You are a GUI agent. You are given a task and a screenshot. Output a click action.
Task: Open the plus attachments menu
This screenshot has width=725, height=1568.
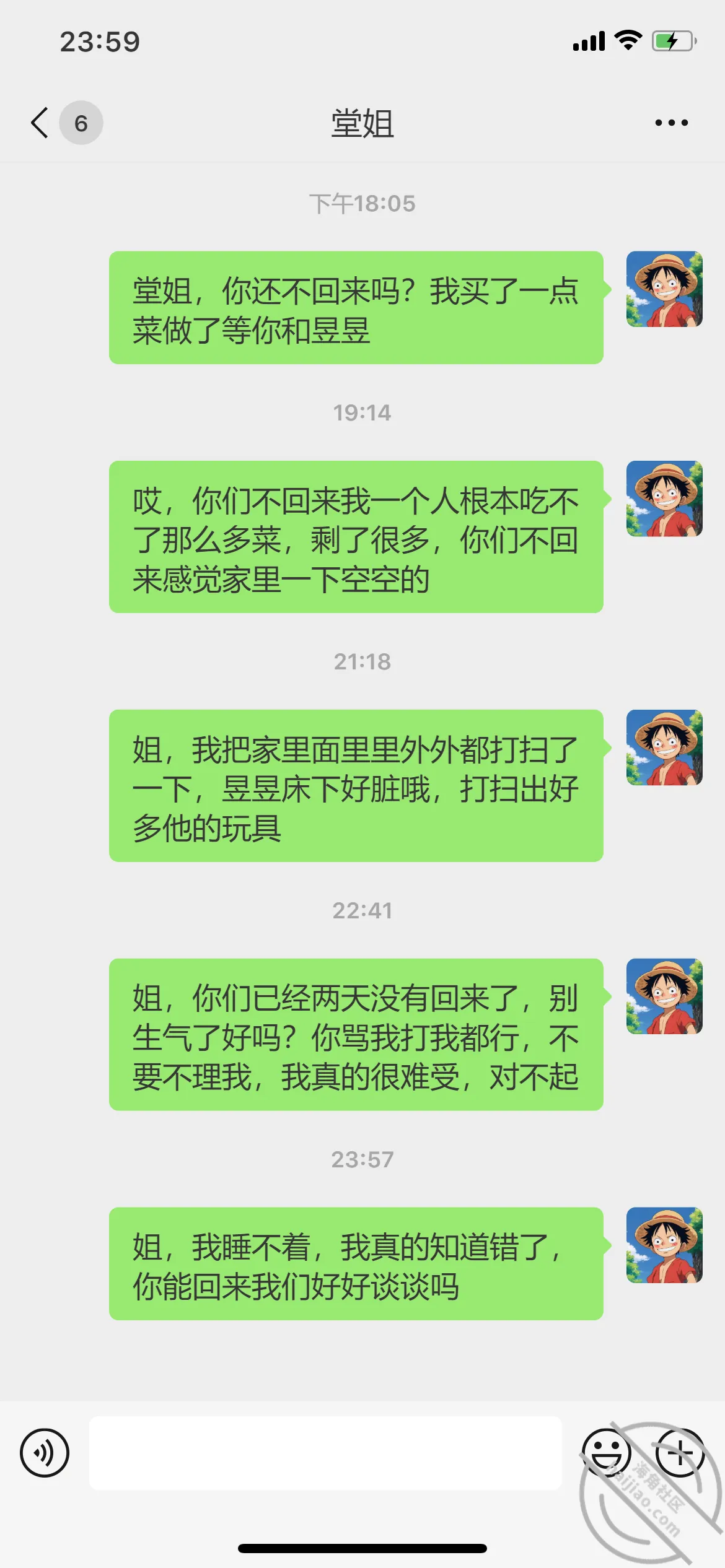click(x=680, y=1453)
